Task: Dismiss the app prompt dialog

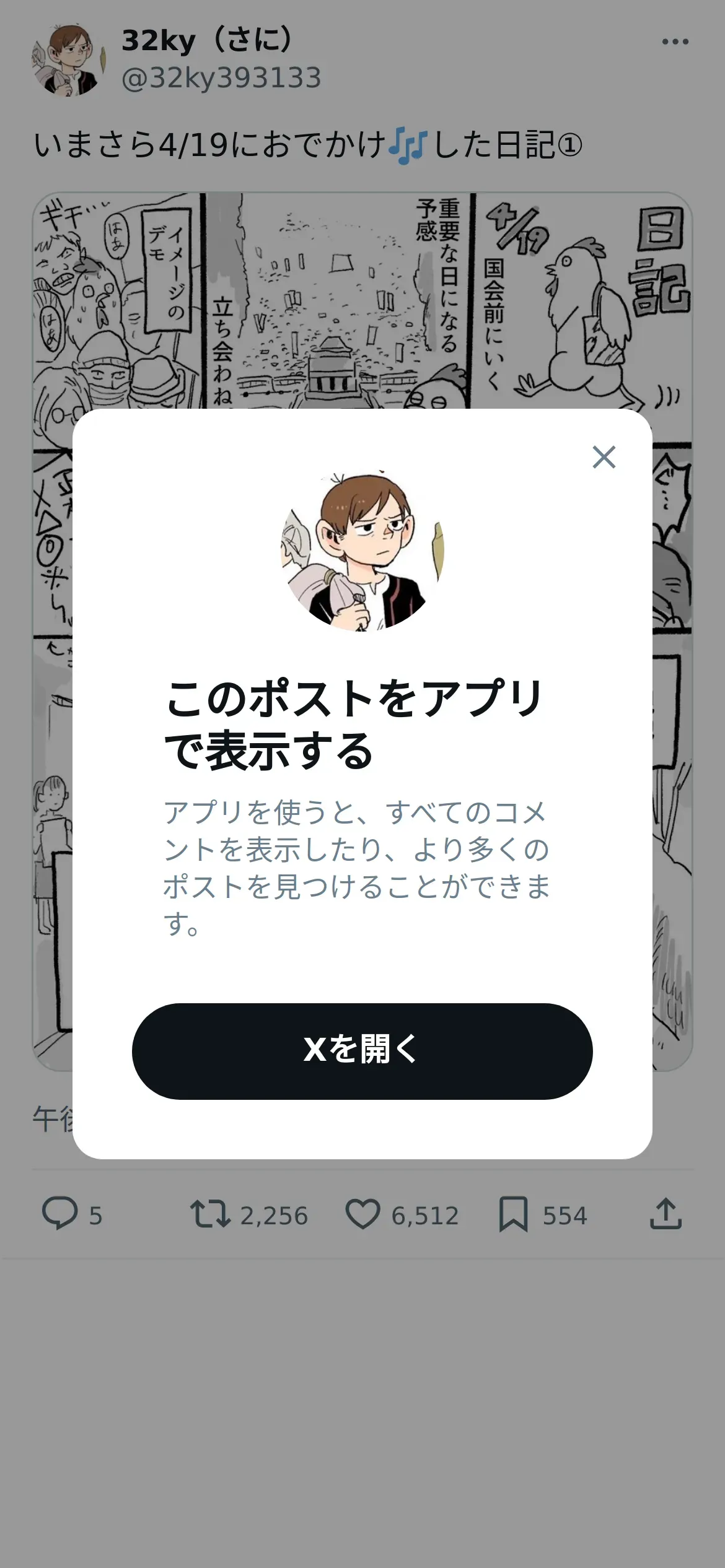Action: (604, 457)
